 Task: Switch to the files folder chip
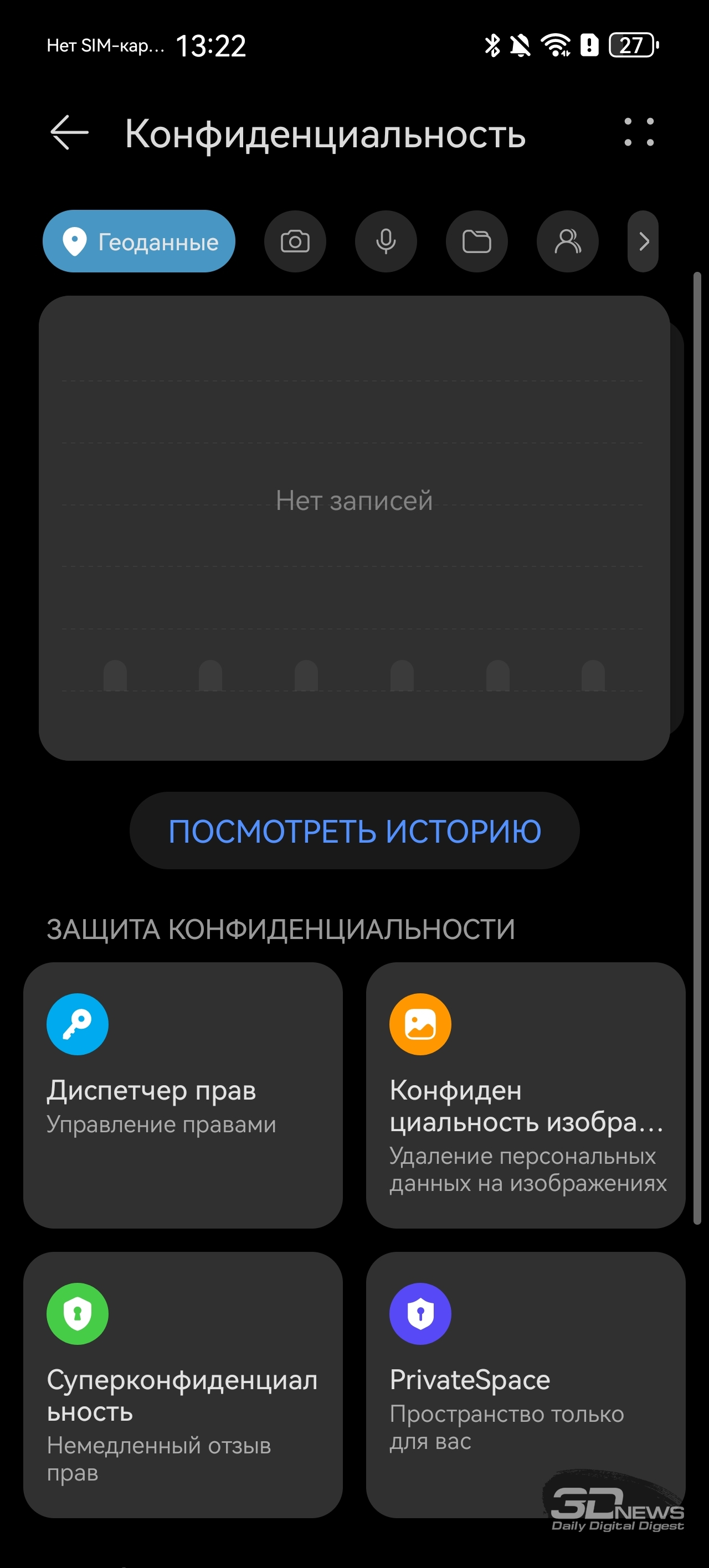coord(476,241)
